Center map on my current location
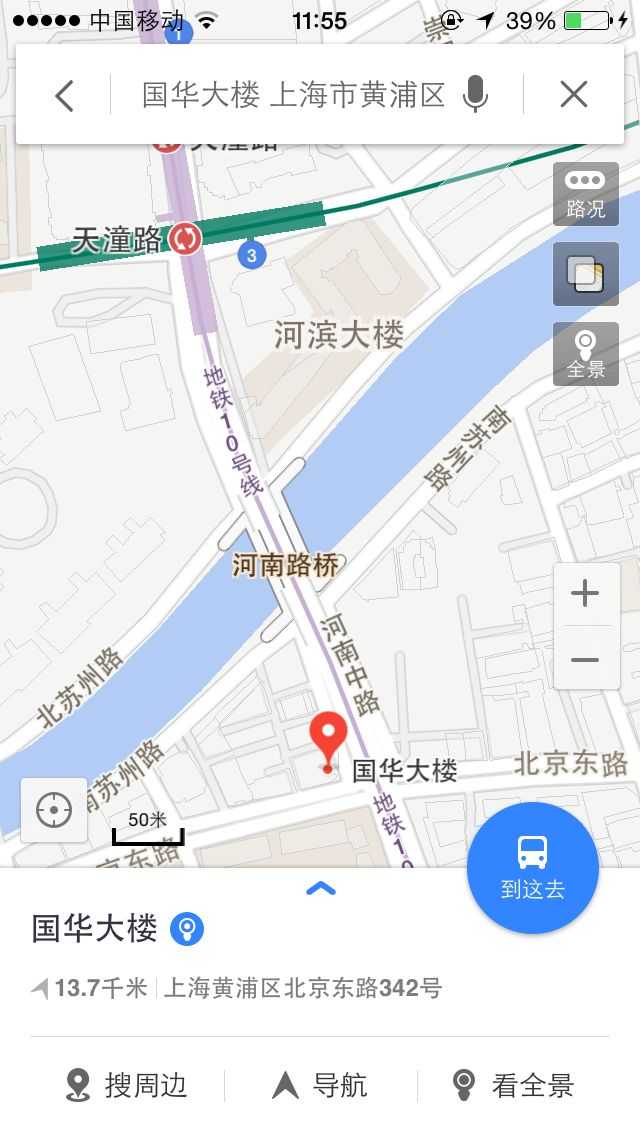 click(x=54, y=810)
